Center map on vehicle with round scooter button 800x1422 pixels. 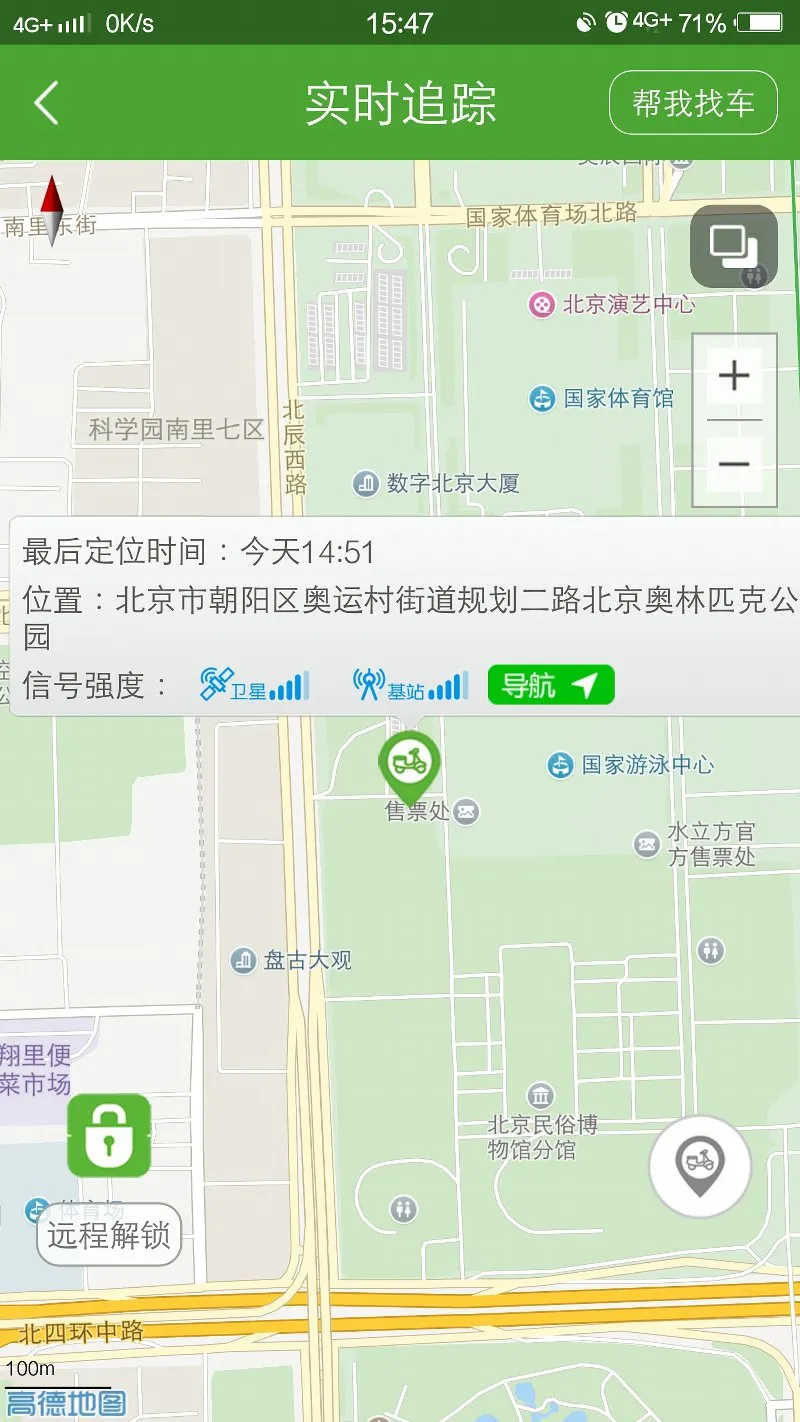coord(699,1165)
